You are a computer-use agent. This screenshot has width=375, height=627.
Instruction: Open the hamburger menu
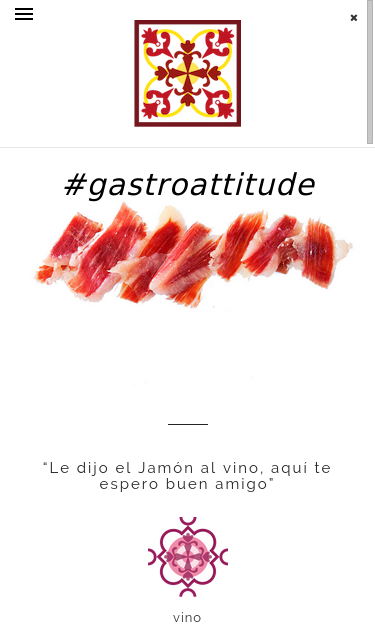[24, 14]
